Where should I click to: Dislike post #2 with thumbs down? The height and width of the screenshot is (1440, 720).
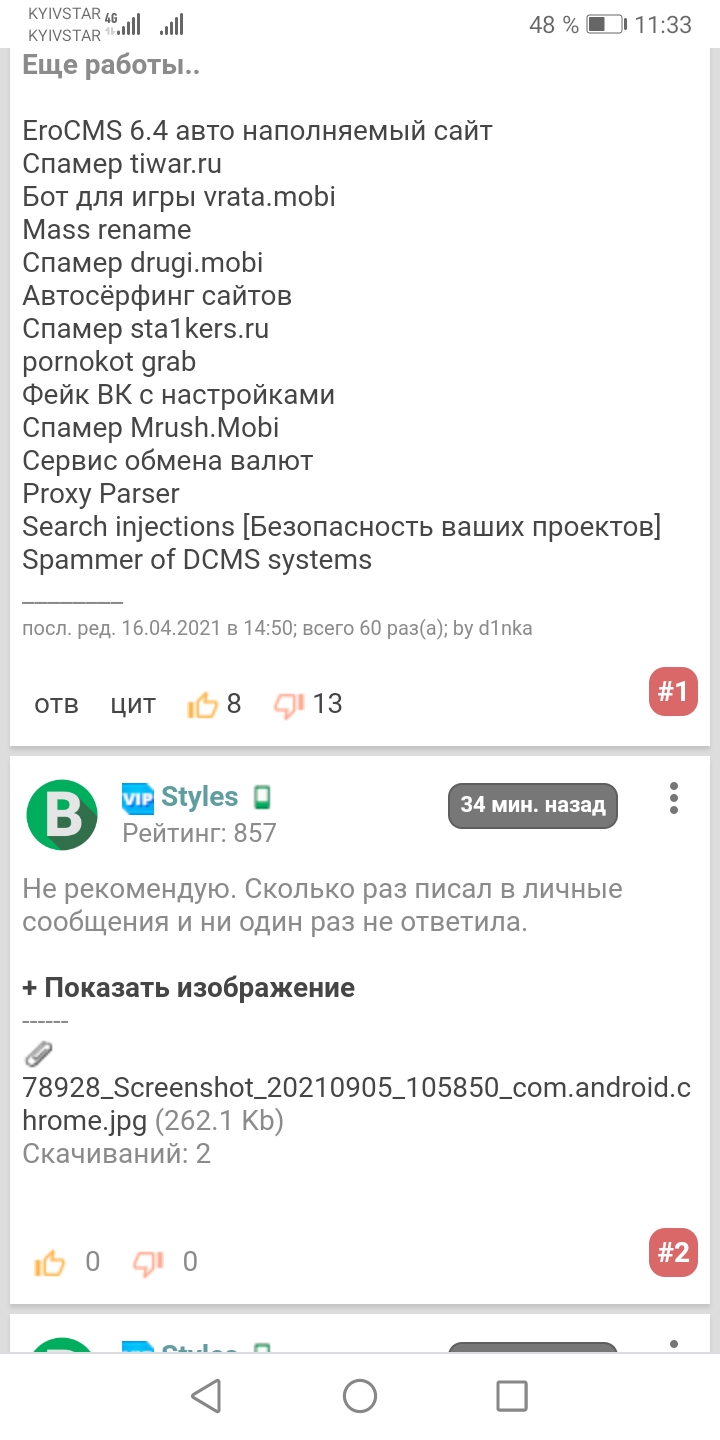148,1263
